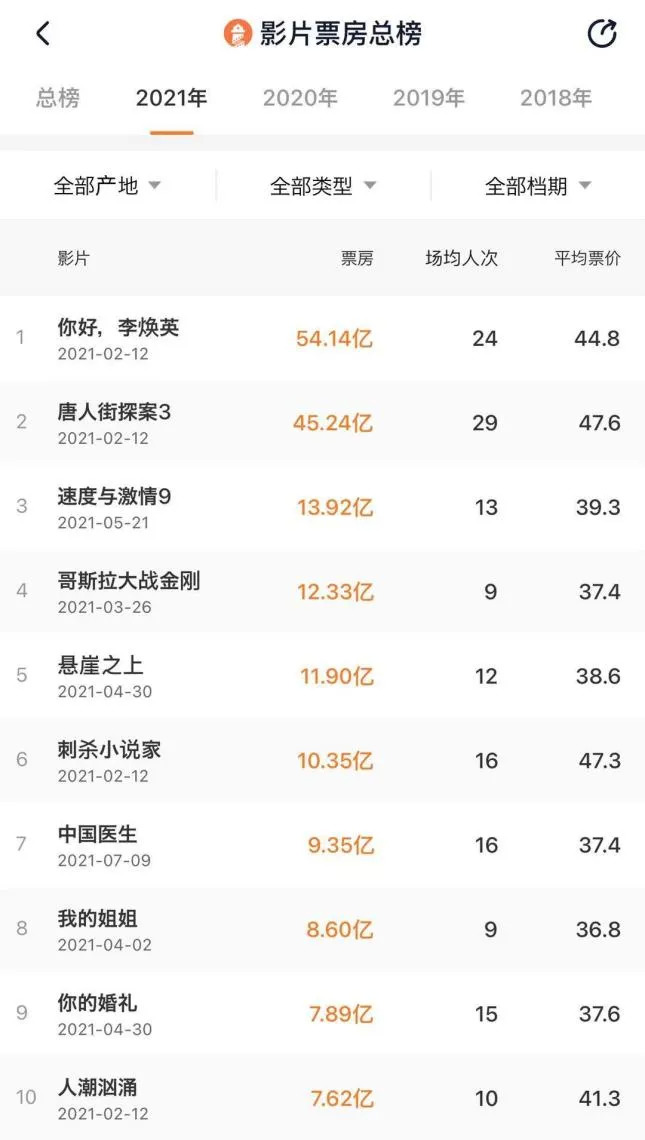The image size is (645, 1140).
Task: Go back using the top-left arrow
Action: pos(43,34)
